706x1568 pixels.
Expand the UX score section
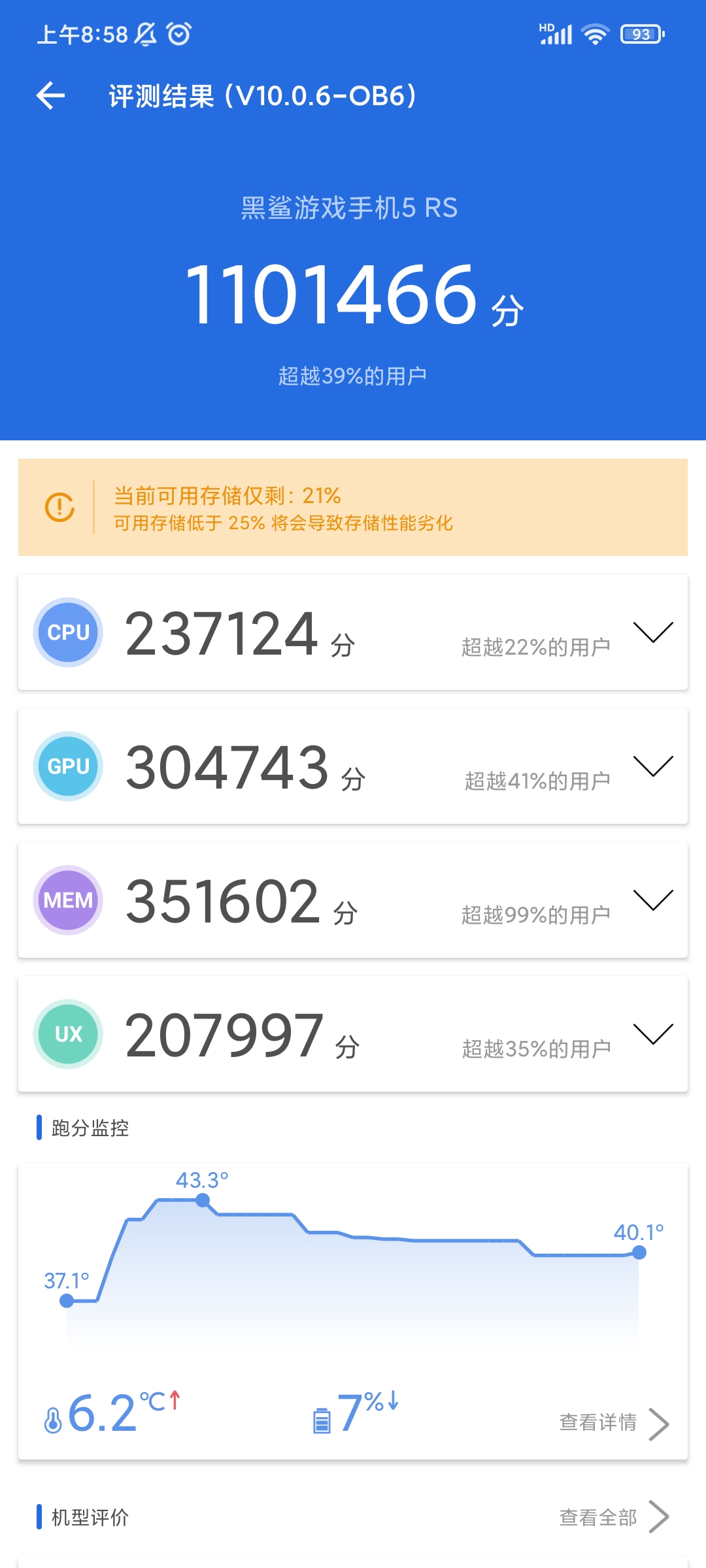(x=653, y=1034)
